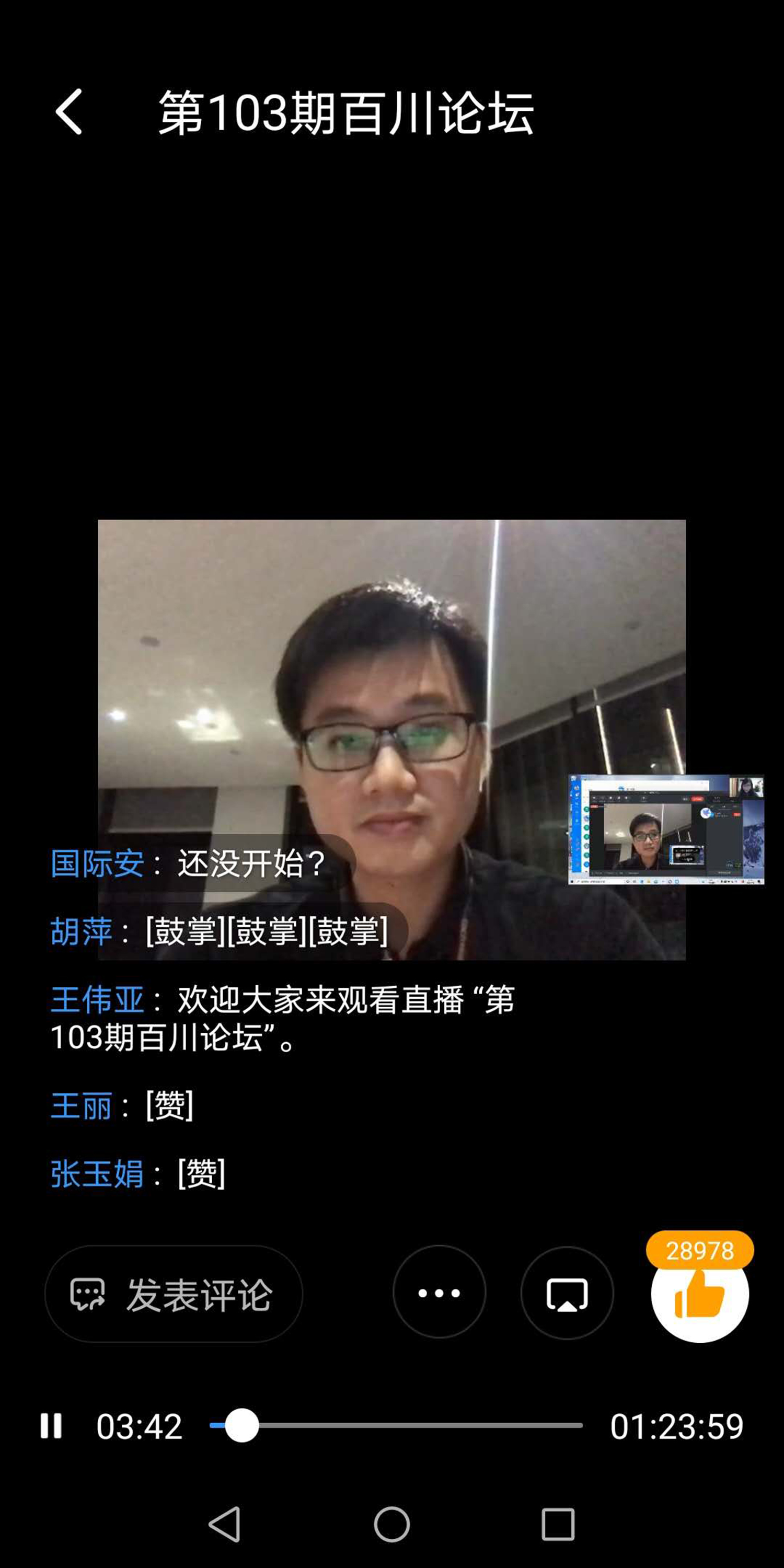The width and height of the screenshot is (784, 1568).
Task: Pause the video playback
Action: (51, 1425)
